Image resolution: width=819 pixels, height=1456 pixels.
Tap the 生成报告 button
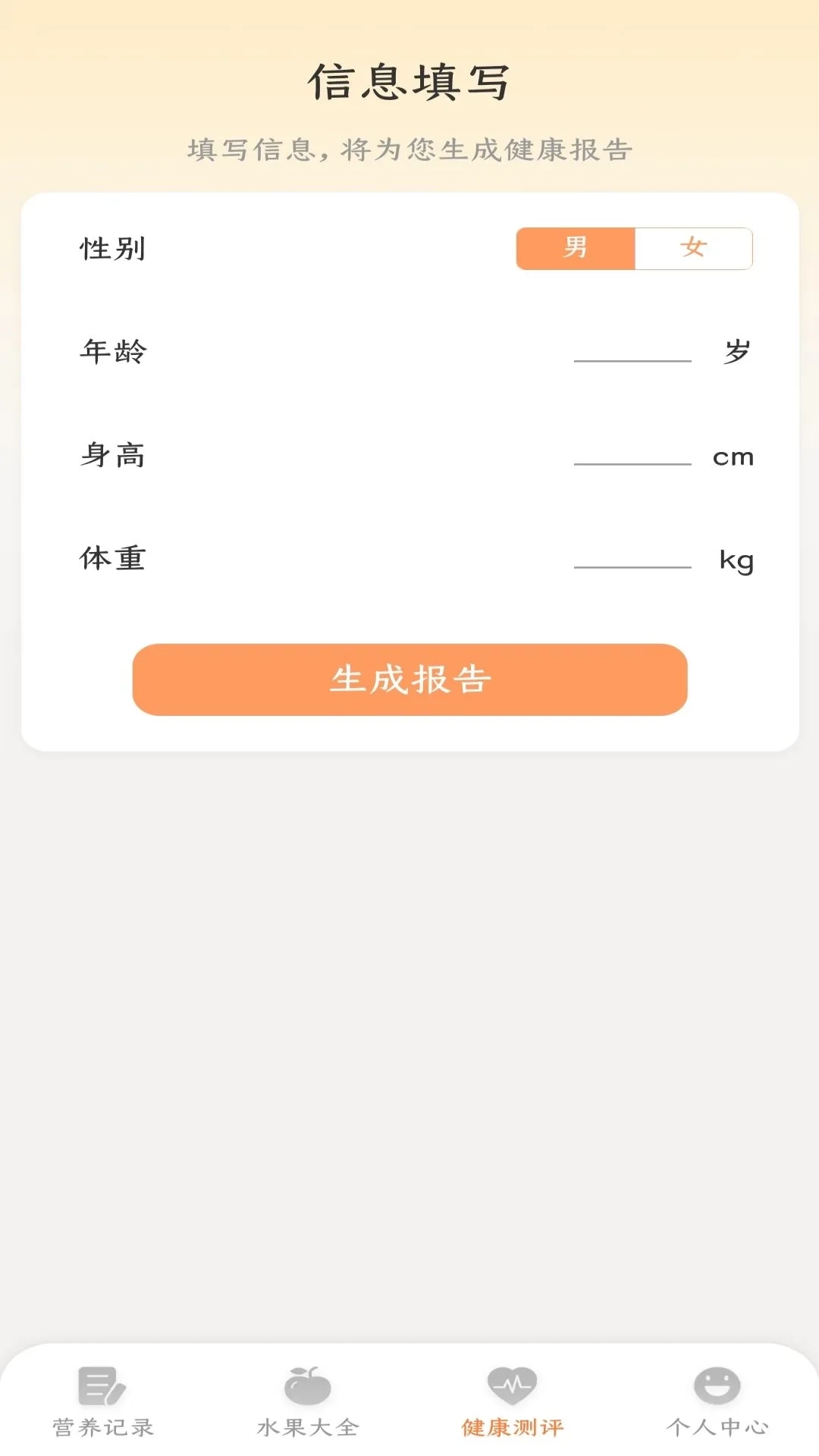pos(409,679)
